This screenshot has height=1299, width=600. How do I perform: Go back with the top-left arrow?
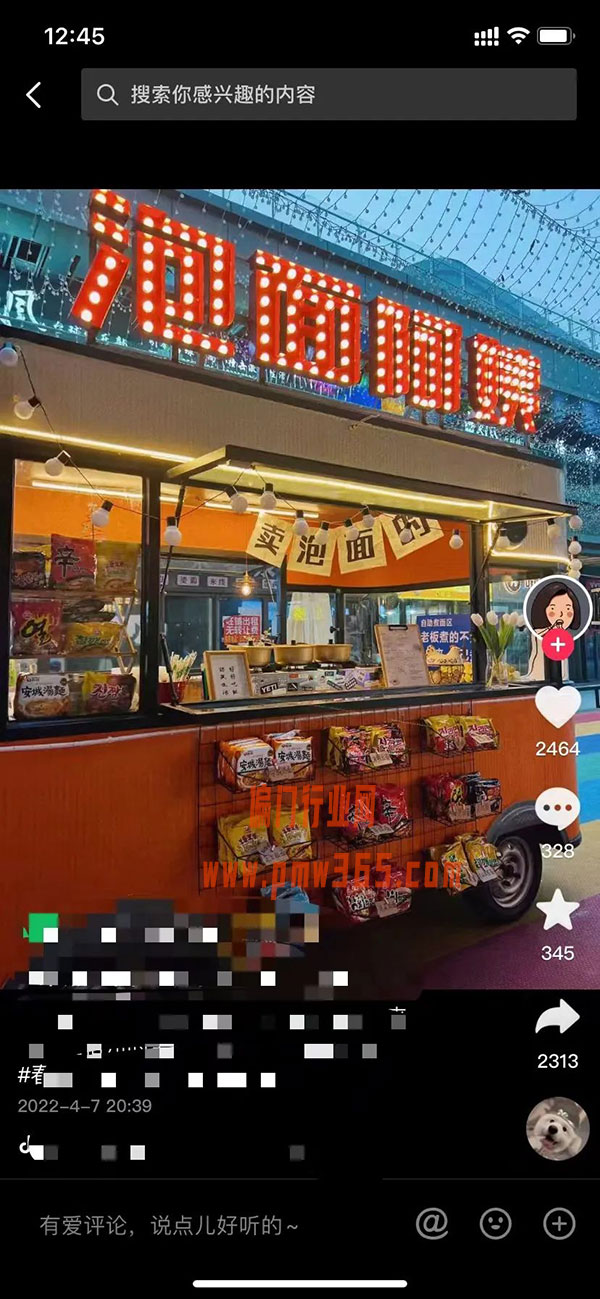[x=34, y=95]
